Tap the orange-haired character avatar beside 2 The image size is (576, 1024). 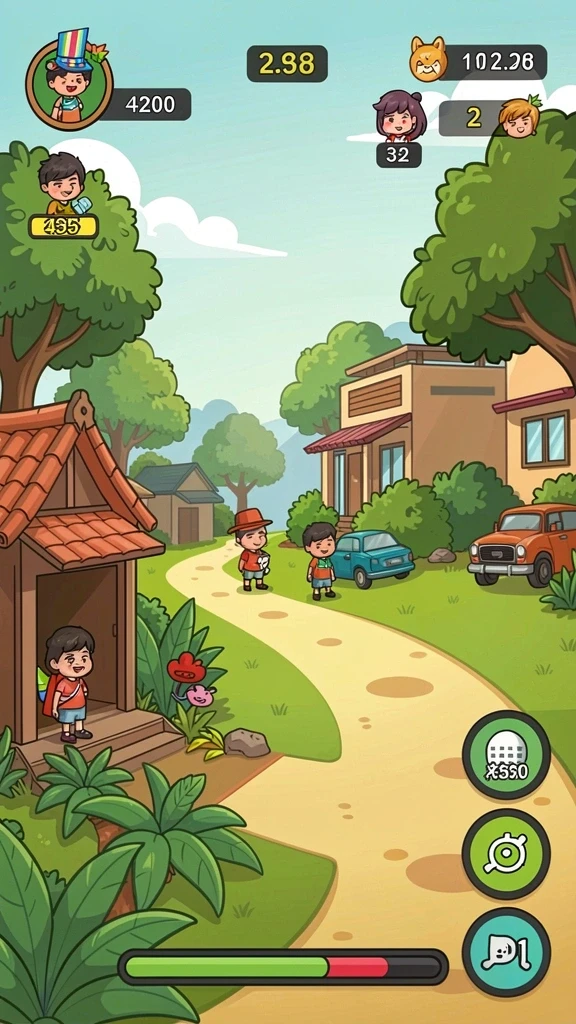(520, 116)
